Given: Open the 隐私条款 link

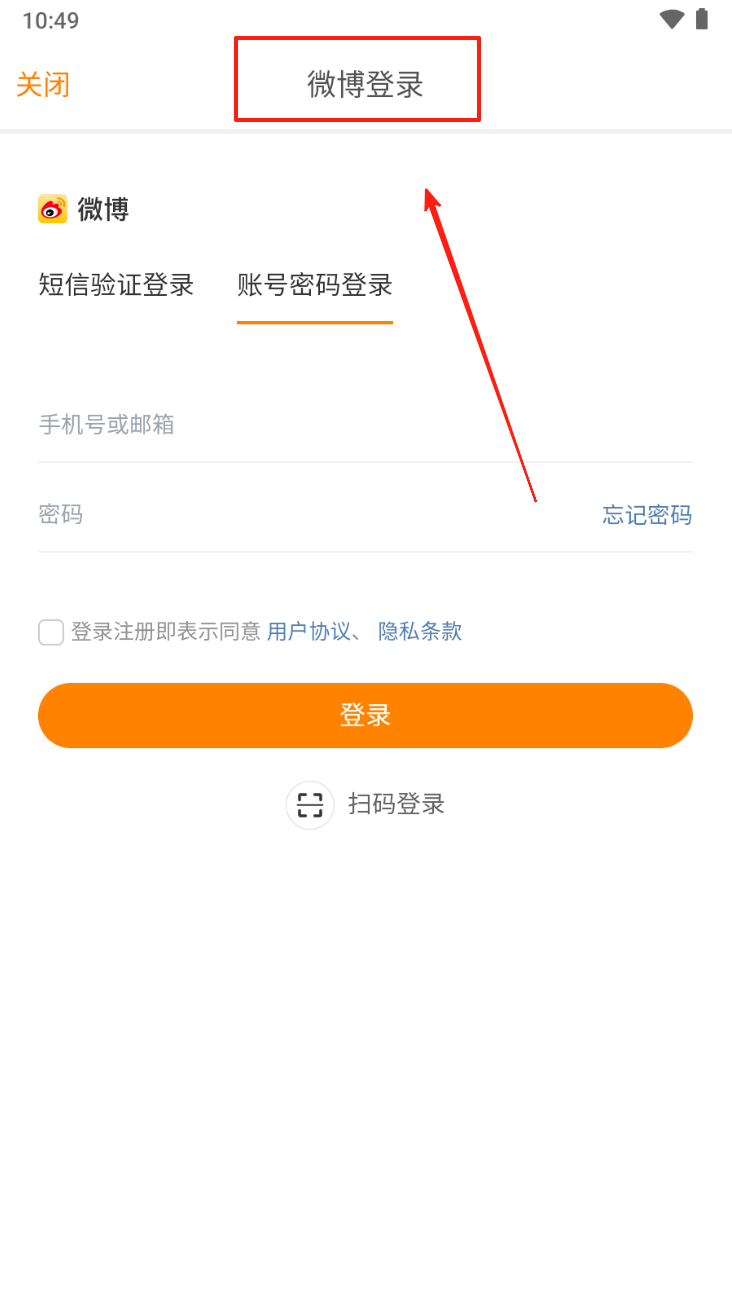Looking at the screenshot, I should [x=420, y=631].
